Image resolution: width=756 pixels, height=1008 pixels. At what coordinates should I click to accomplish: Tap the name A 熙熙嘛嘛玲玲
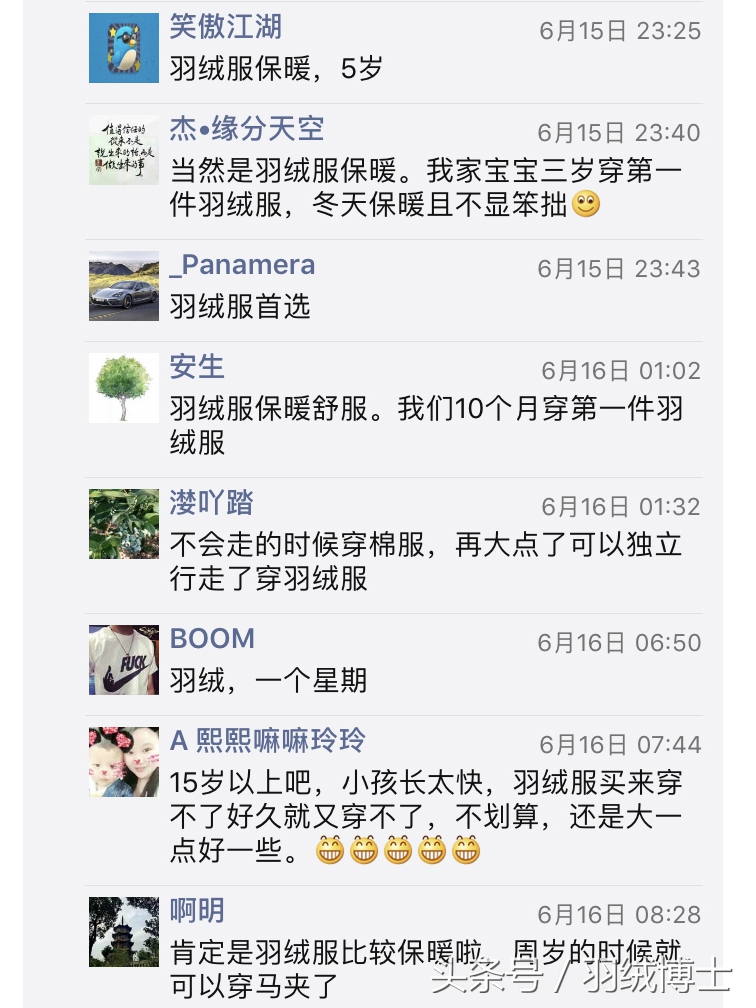267,741
